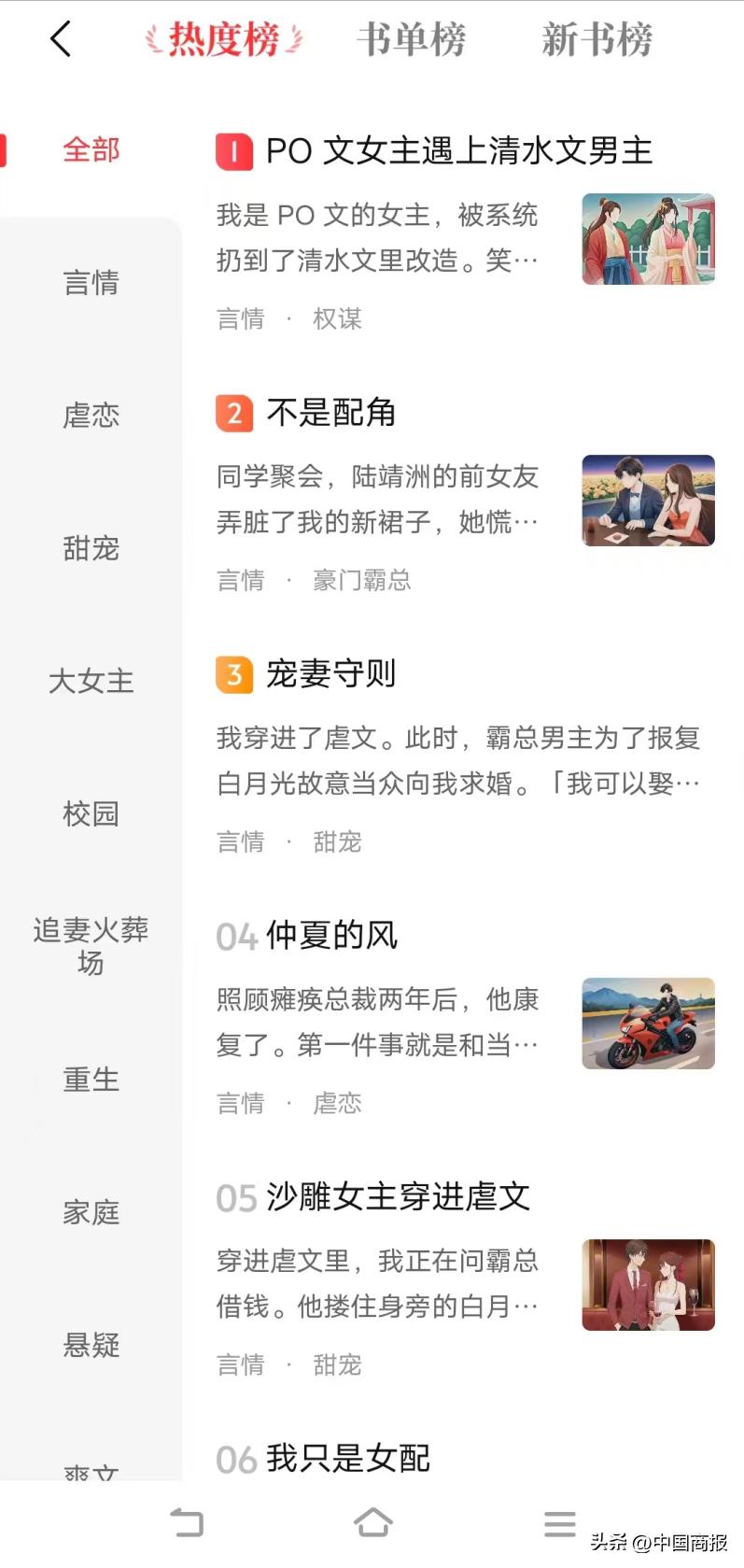Image resolution: width=744 pixels, height=1568 pixels.
Task: Switch to the 书单榜 tab
Action: 413,39
